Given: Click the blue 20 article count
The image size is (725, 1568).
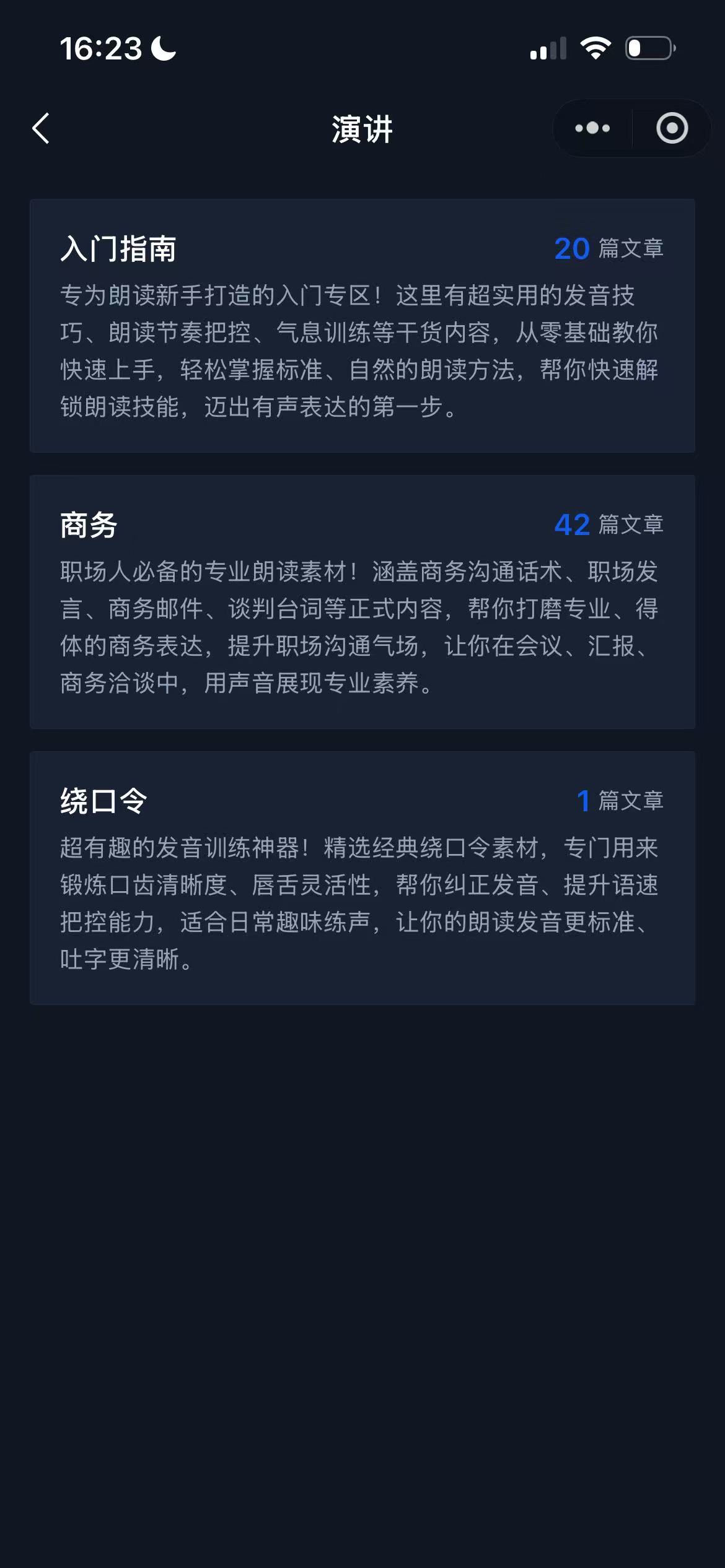Looking at the screenshot, I should [x=571, y=248].
